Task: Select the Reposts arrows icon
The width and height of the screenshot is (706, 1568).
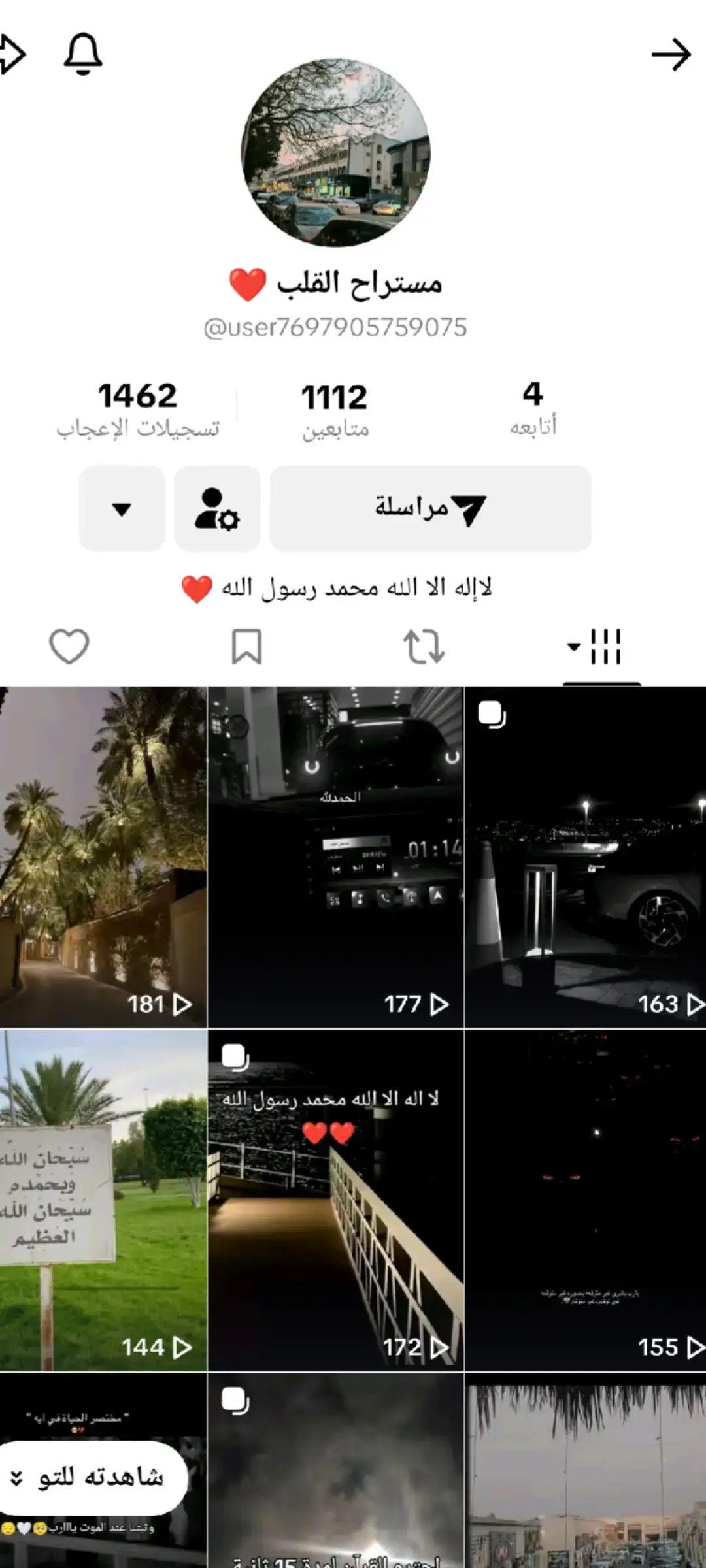Action: click(x=424, y=647)
